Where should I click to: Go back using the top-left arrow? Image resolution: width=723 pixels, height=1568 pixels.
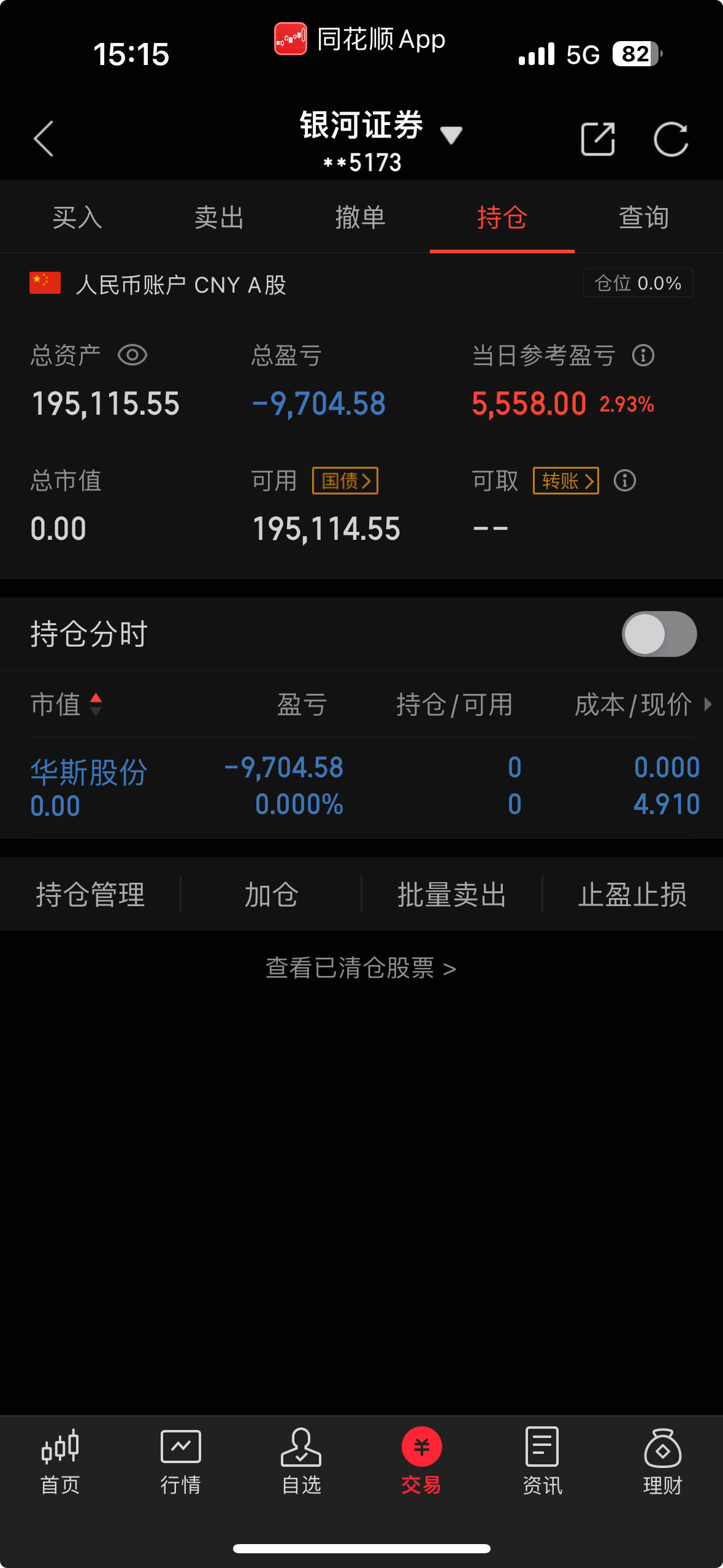pos(44,139)
